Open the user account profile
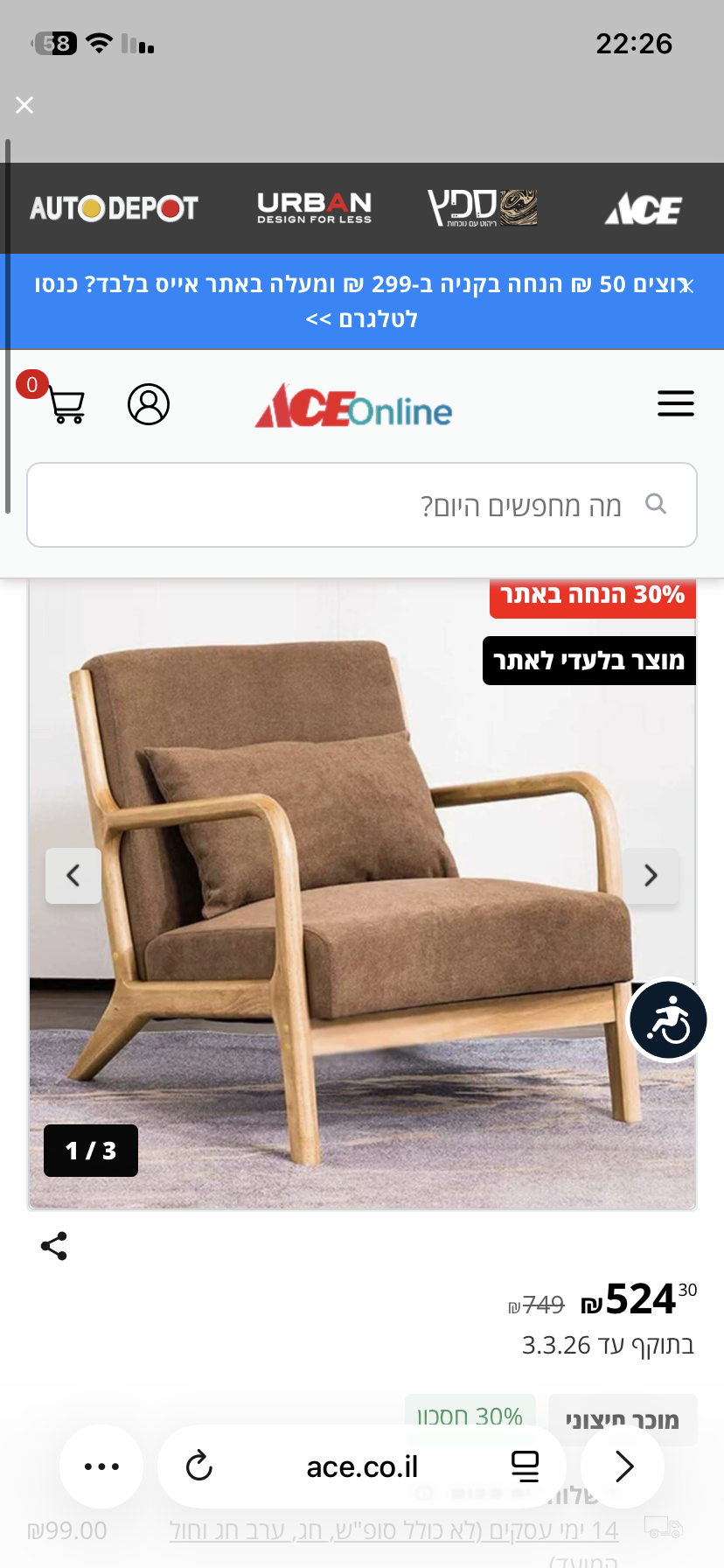This screenshot has width=724, height=1568. (x=149, y=404)
